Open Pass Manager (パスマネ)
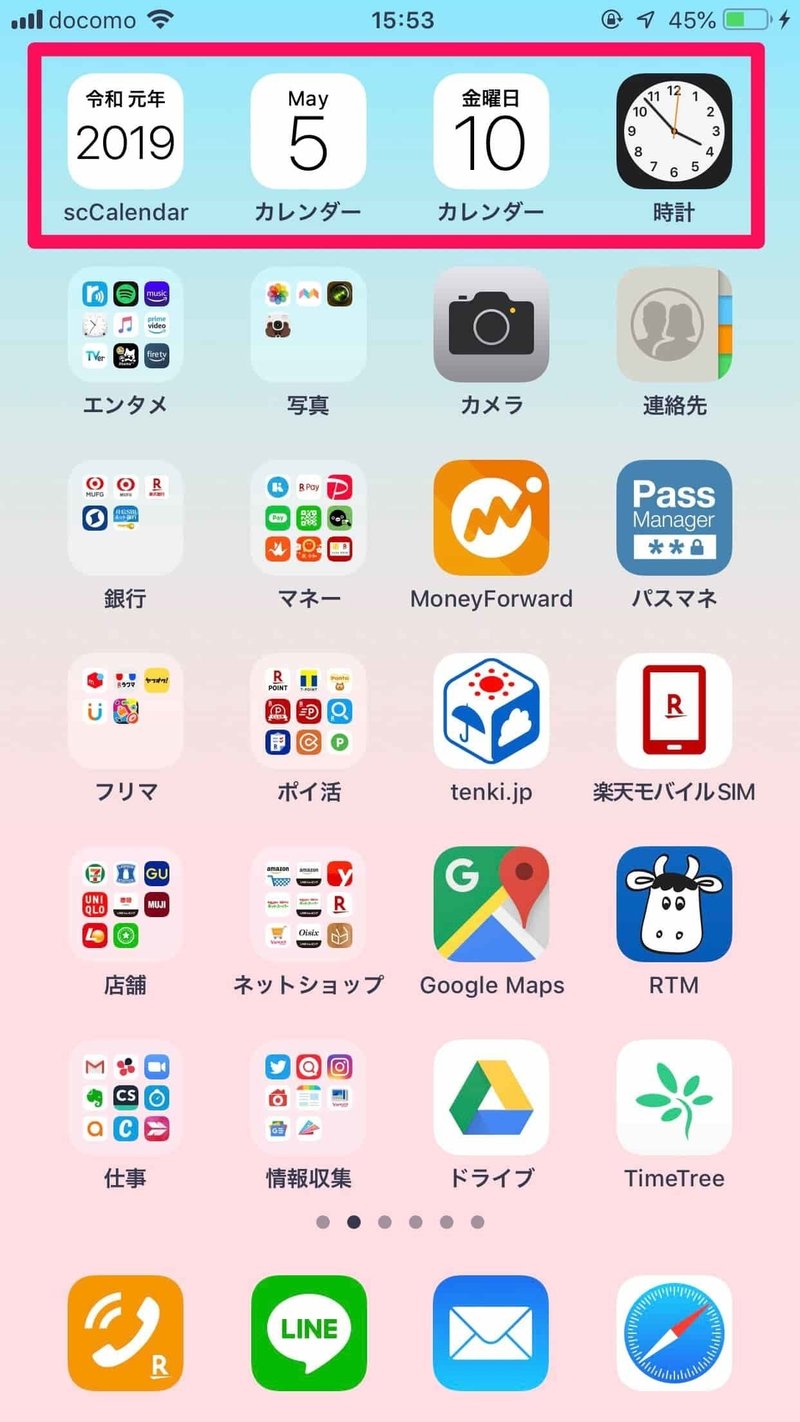Screen dimensions: 800x1422 (x=674, y=517)
